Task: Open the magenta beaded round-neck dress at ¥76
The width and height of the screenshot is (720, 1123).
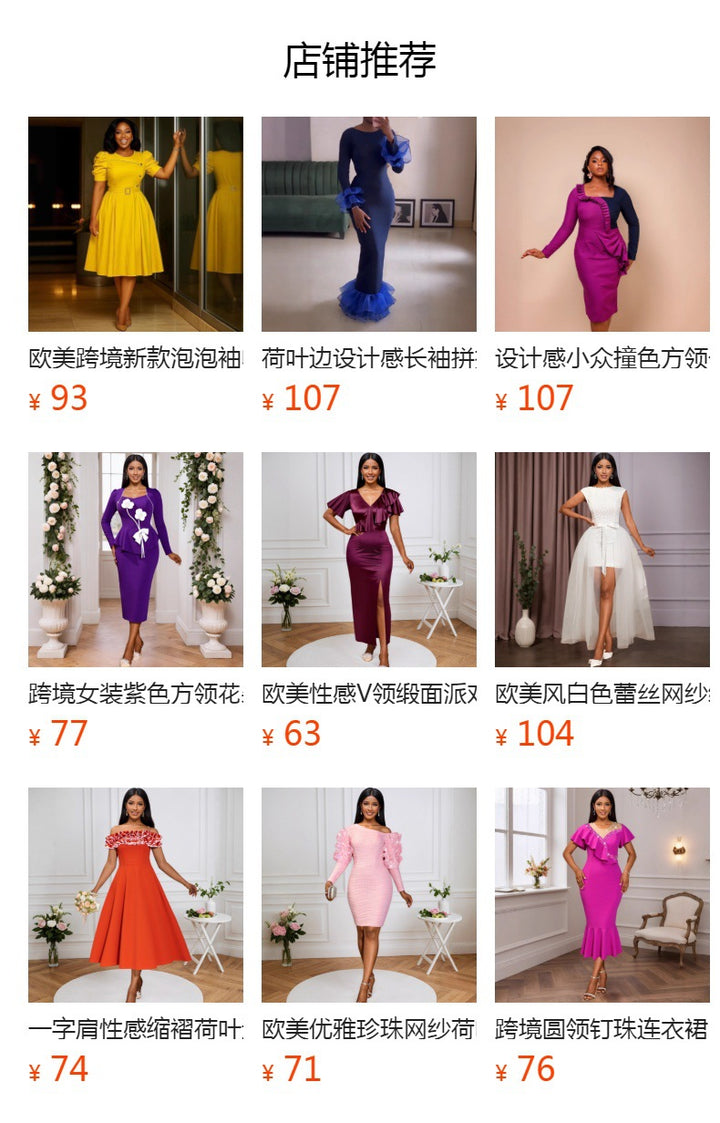Action: click(602, 894)
